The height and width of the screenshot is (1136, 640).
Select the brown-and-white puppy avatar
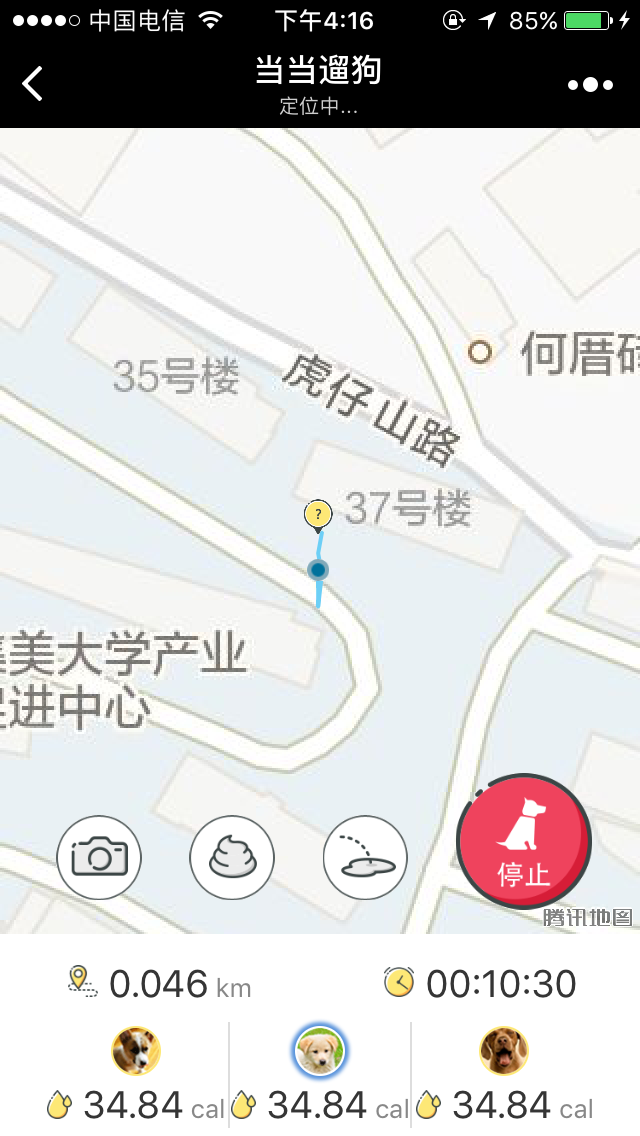(x=136, y=1051)
